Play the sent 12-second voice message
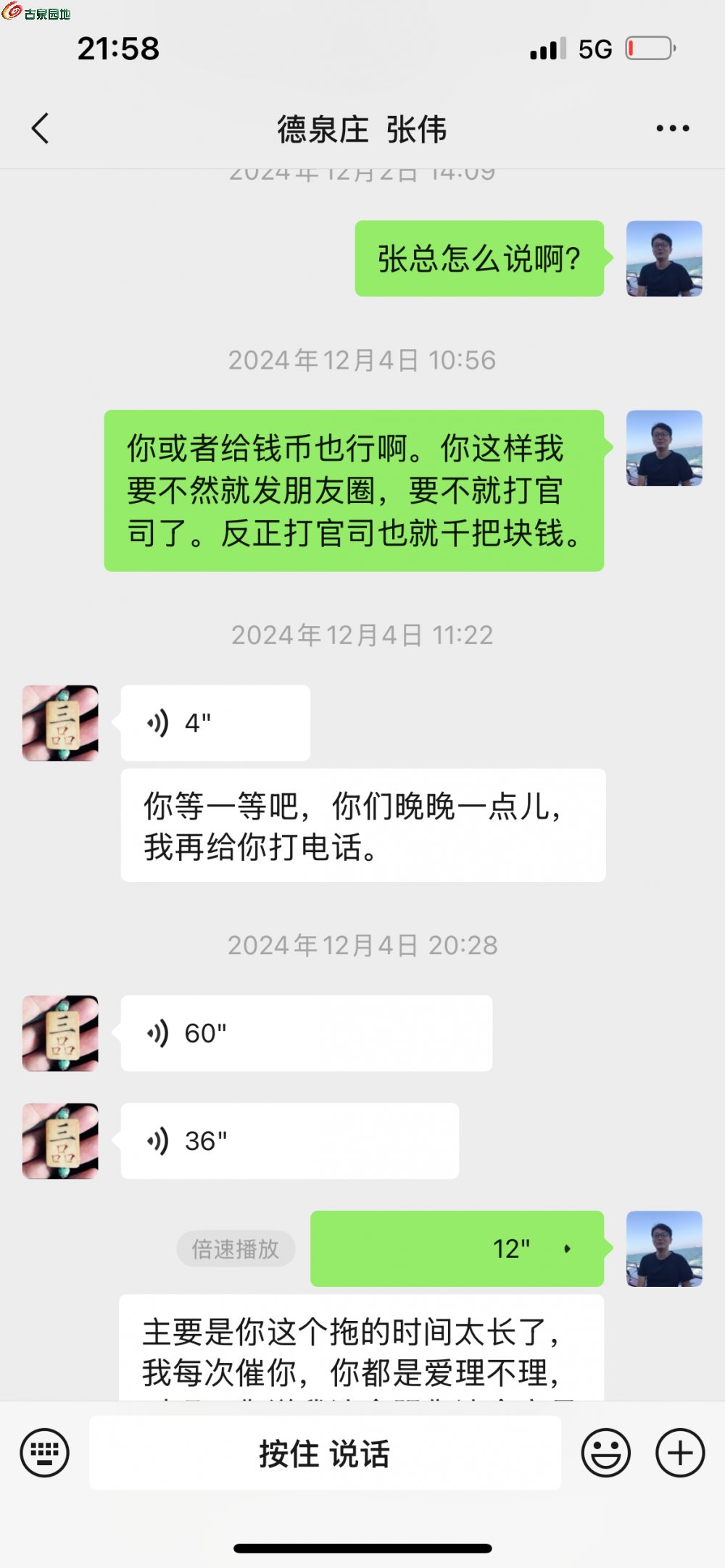Viewport: 725px width, 1568px height. (x=457, y=1248)
